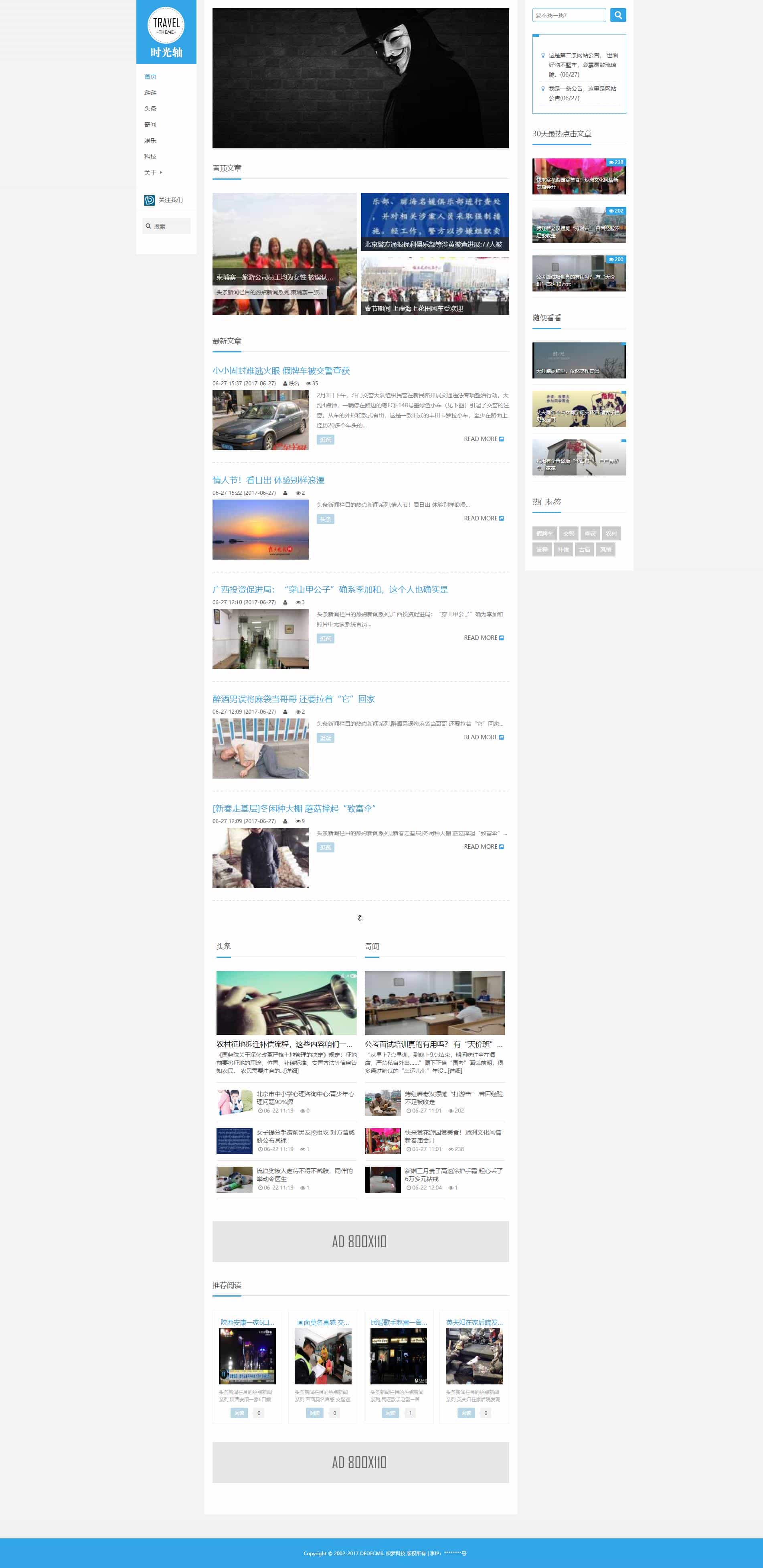The image size is (763, 1568).
Task: Switch to the 头条 section
Action: point(150,108)
